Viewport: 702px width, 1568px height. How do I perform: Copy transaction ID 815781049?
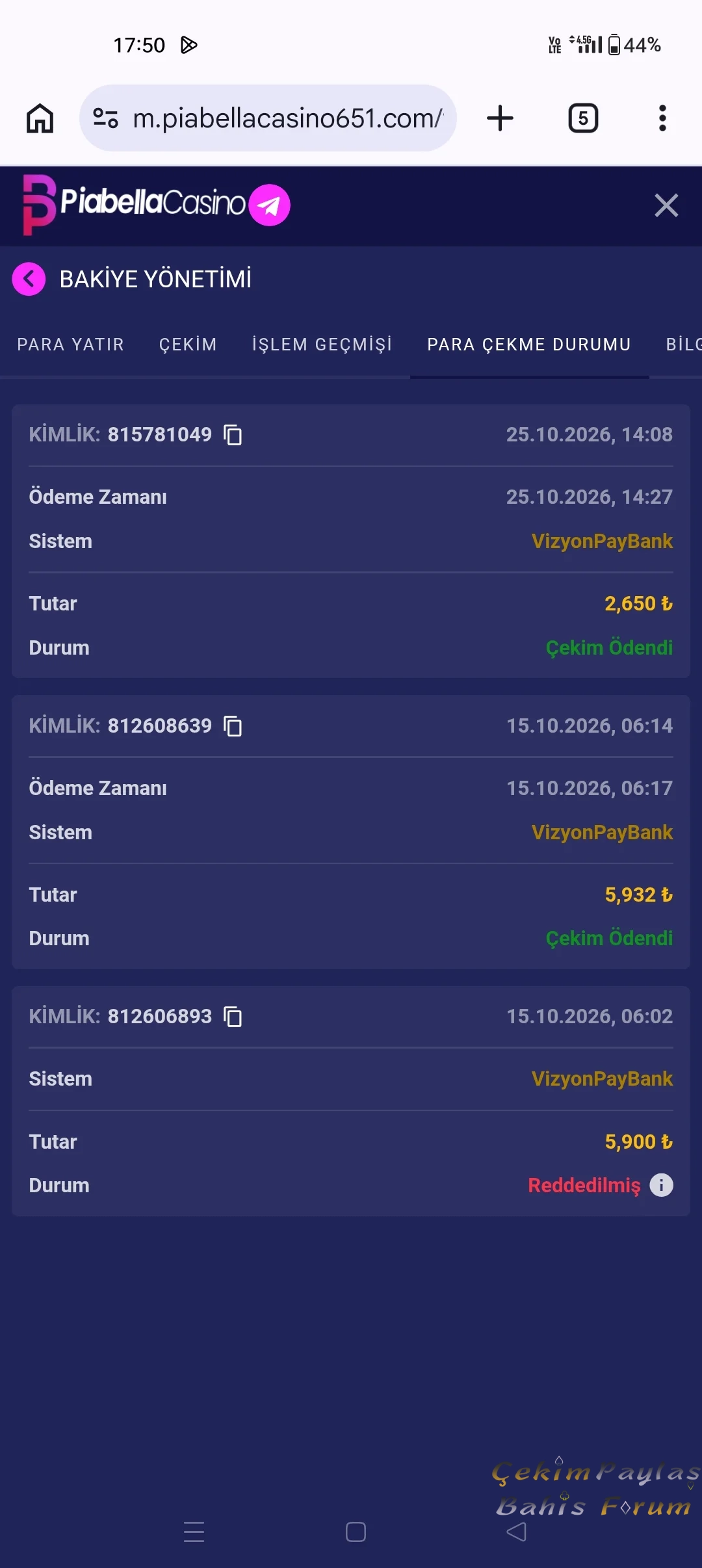click(x=233, y=435)
